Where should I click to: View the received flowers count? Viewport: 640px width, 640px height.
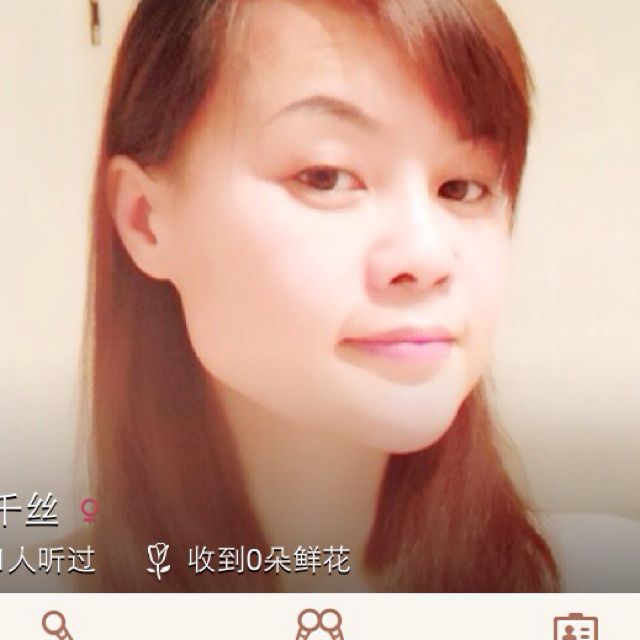click(248, 559)
